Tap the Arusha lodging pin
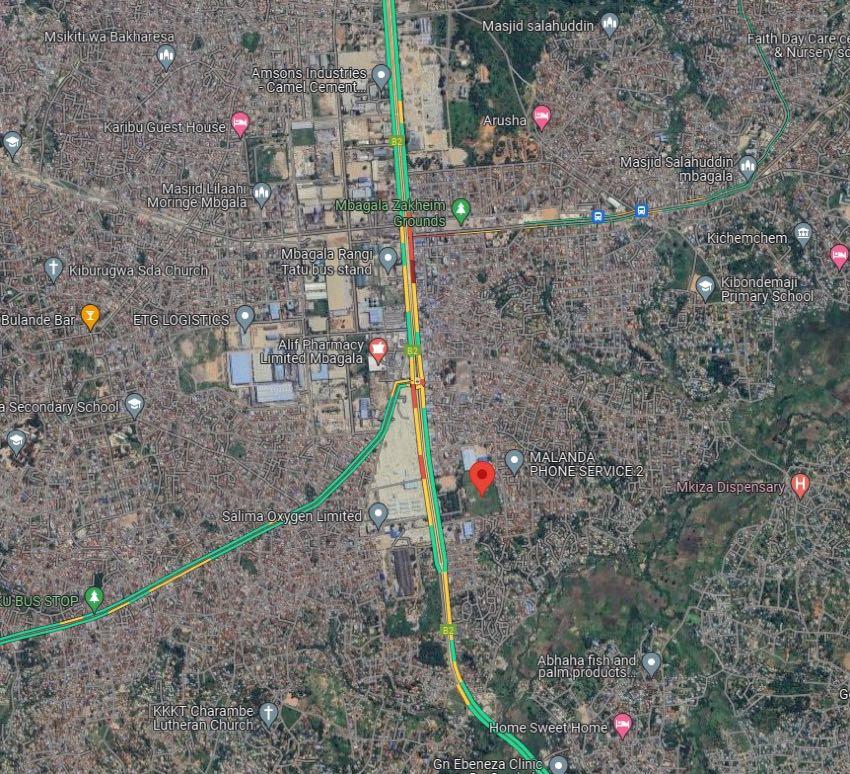Viewport: 850px width, 774px height. pyautogui.click(x=542, y=118)
